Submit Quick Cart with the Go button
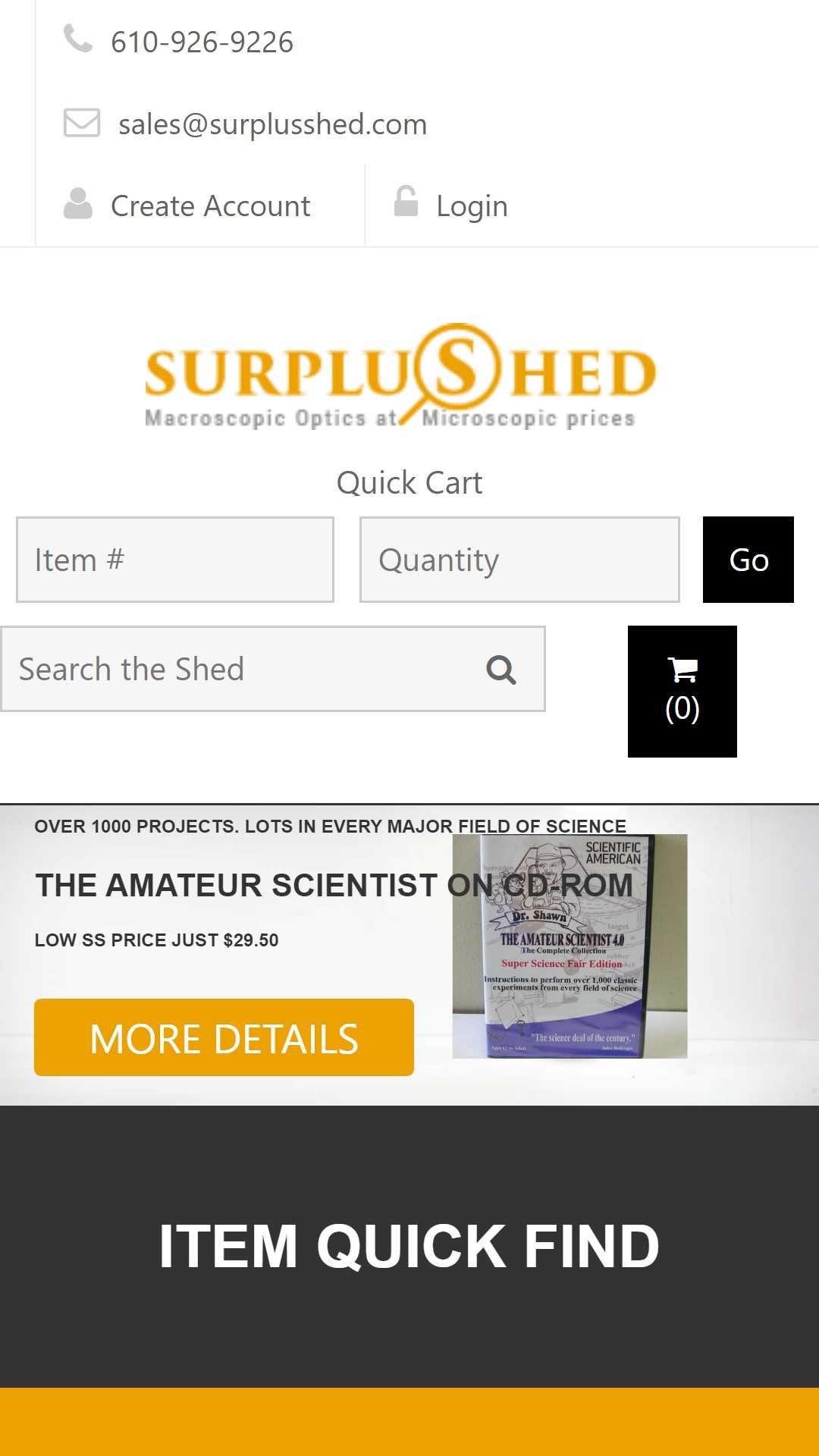The width and height of the screenshot is (819, 1456). point(748,560)
